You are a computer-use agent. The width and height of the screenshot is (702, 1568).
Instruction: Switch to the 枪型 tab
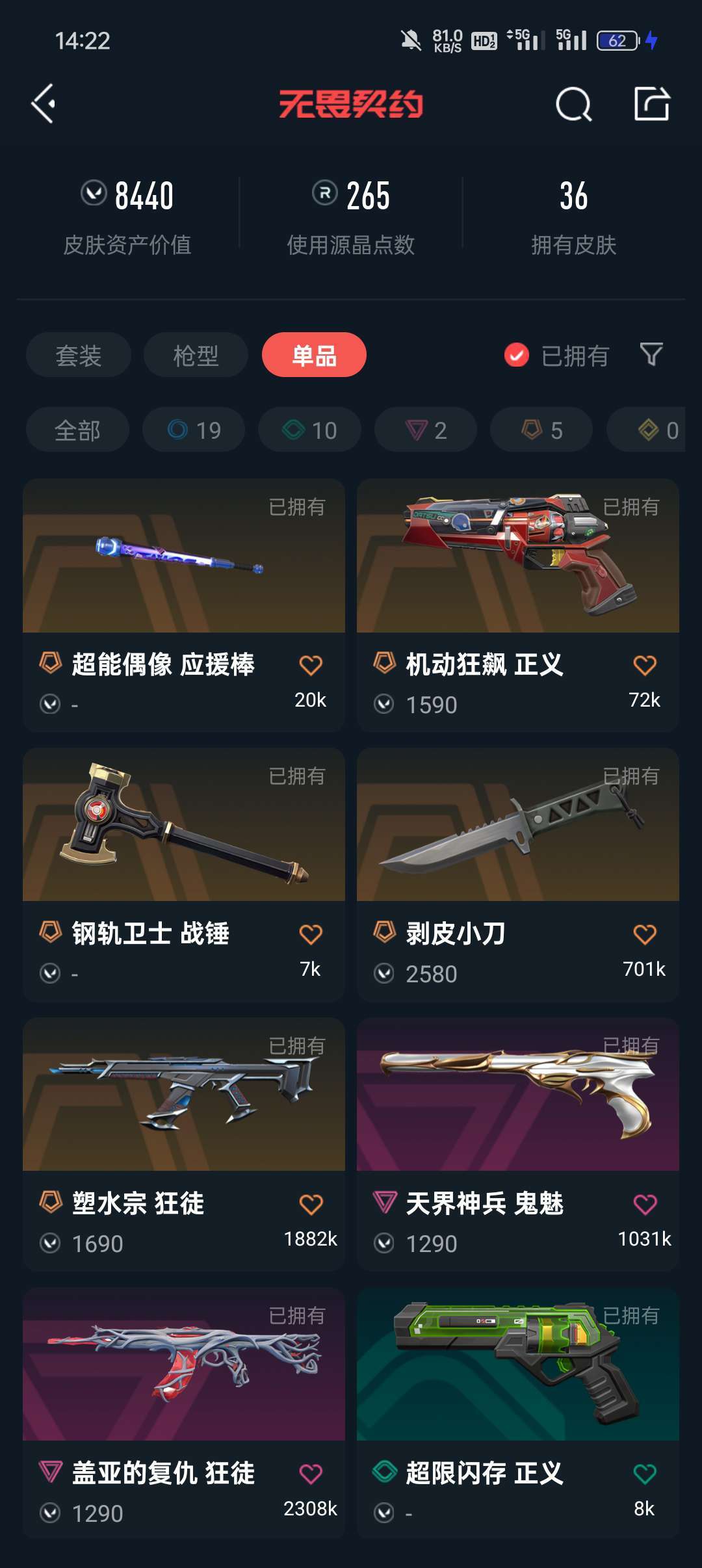point(196,355)
